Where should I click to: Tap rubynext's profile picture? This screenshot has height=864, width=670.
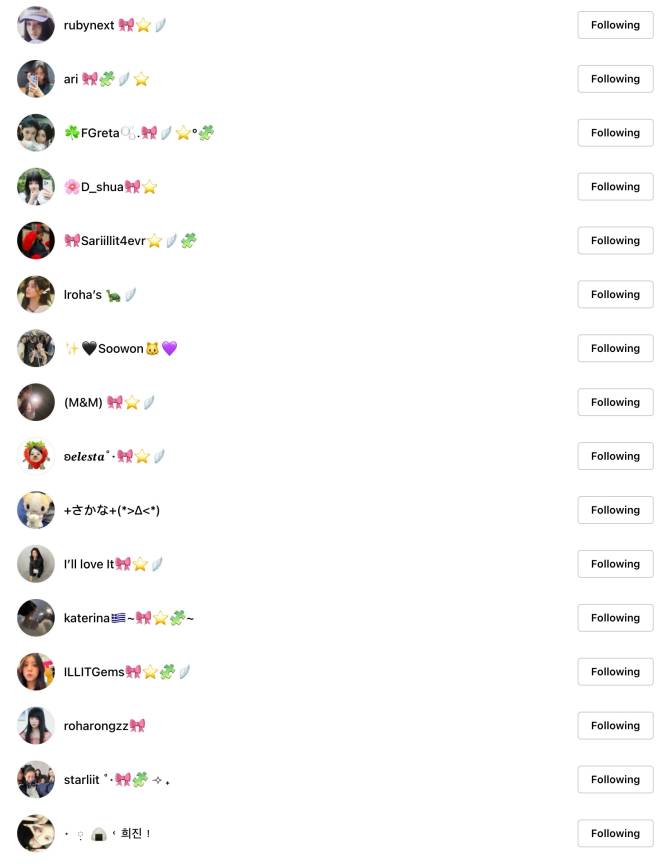coord(36,25)
